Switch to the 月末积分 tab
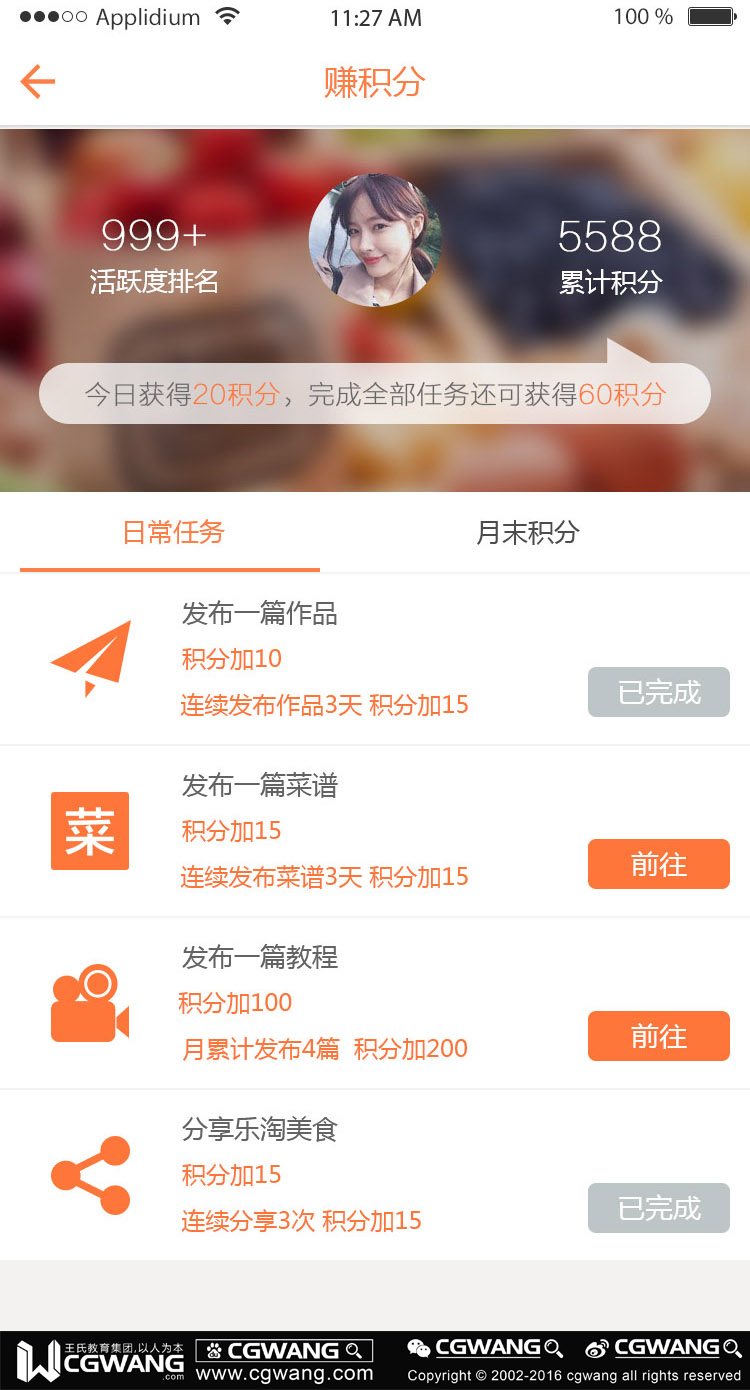 pos(527,533)
